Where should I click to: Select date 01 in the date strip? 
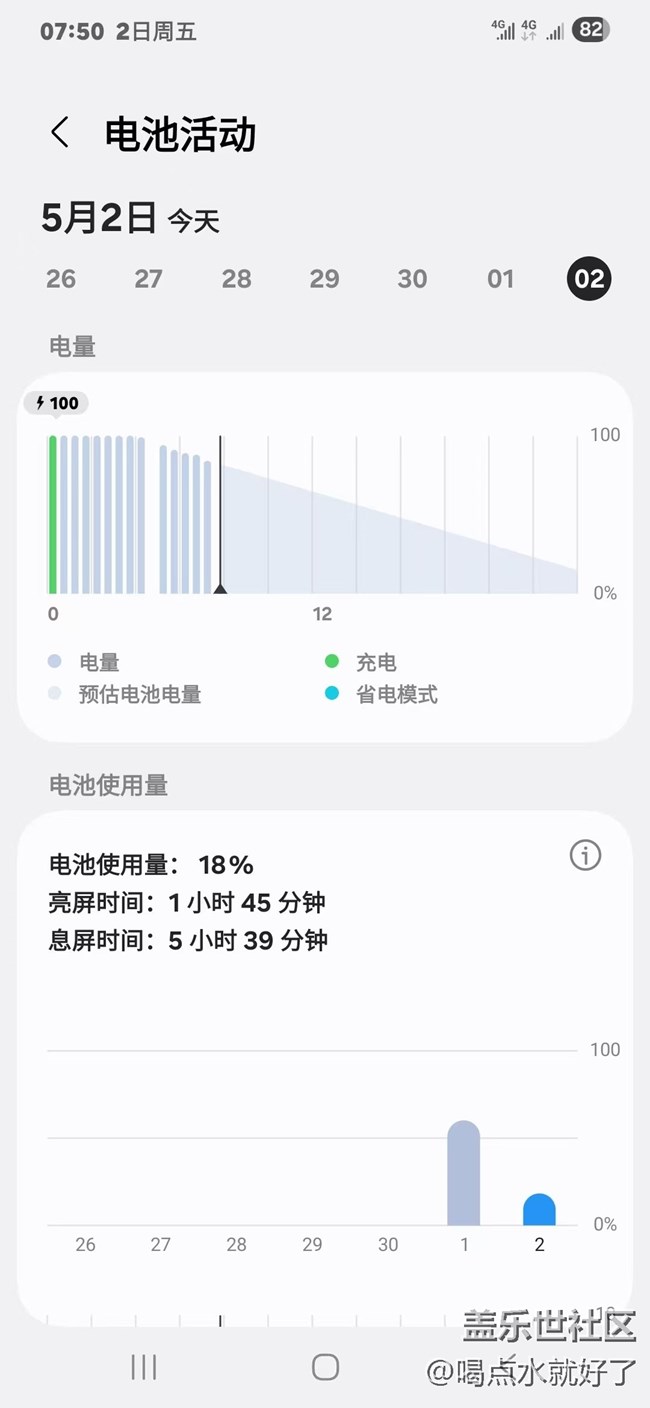pyautogui.click(x=501, y=279)
